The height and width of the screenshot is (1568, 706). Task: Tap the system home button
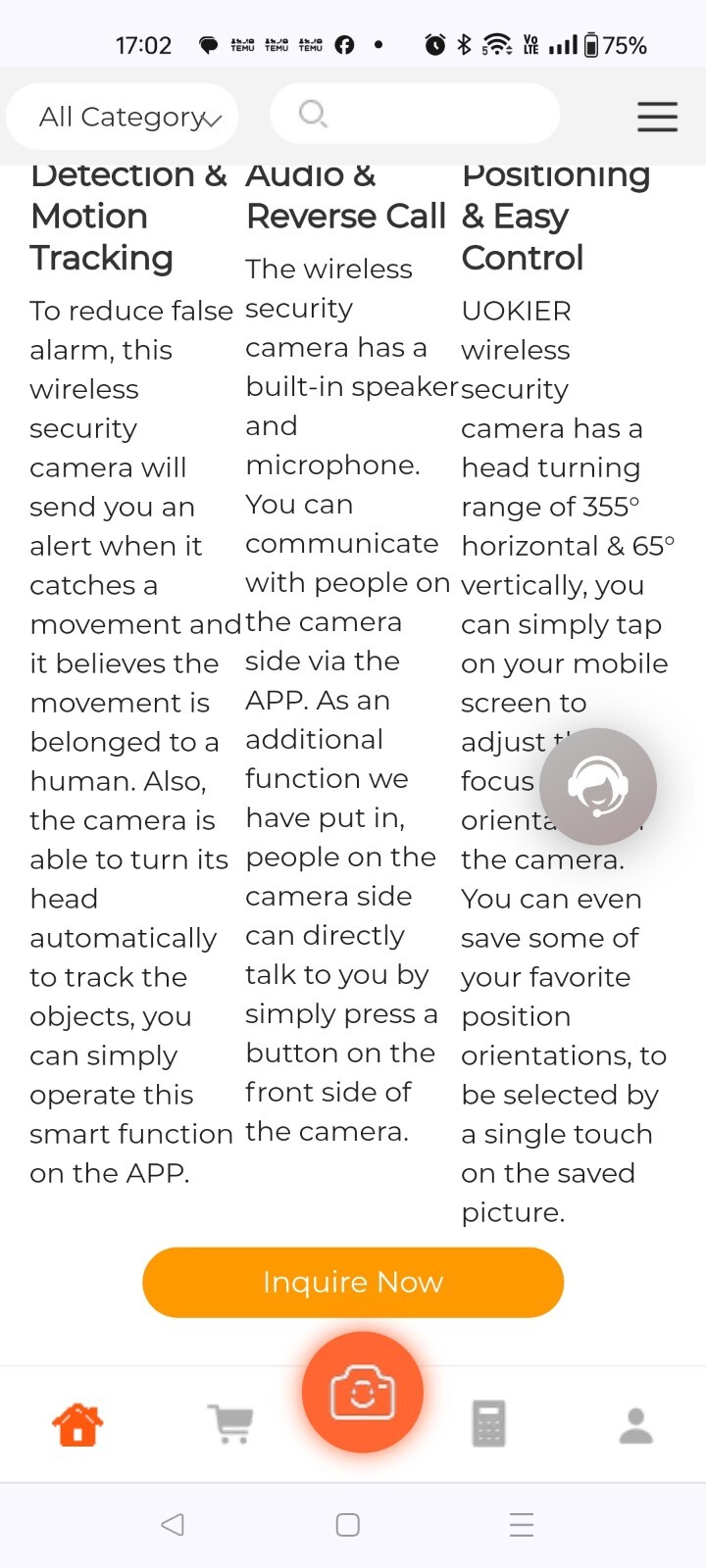coord(348,1525)
